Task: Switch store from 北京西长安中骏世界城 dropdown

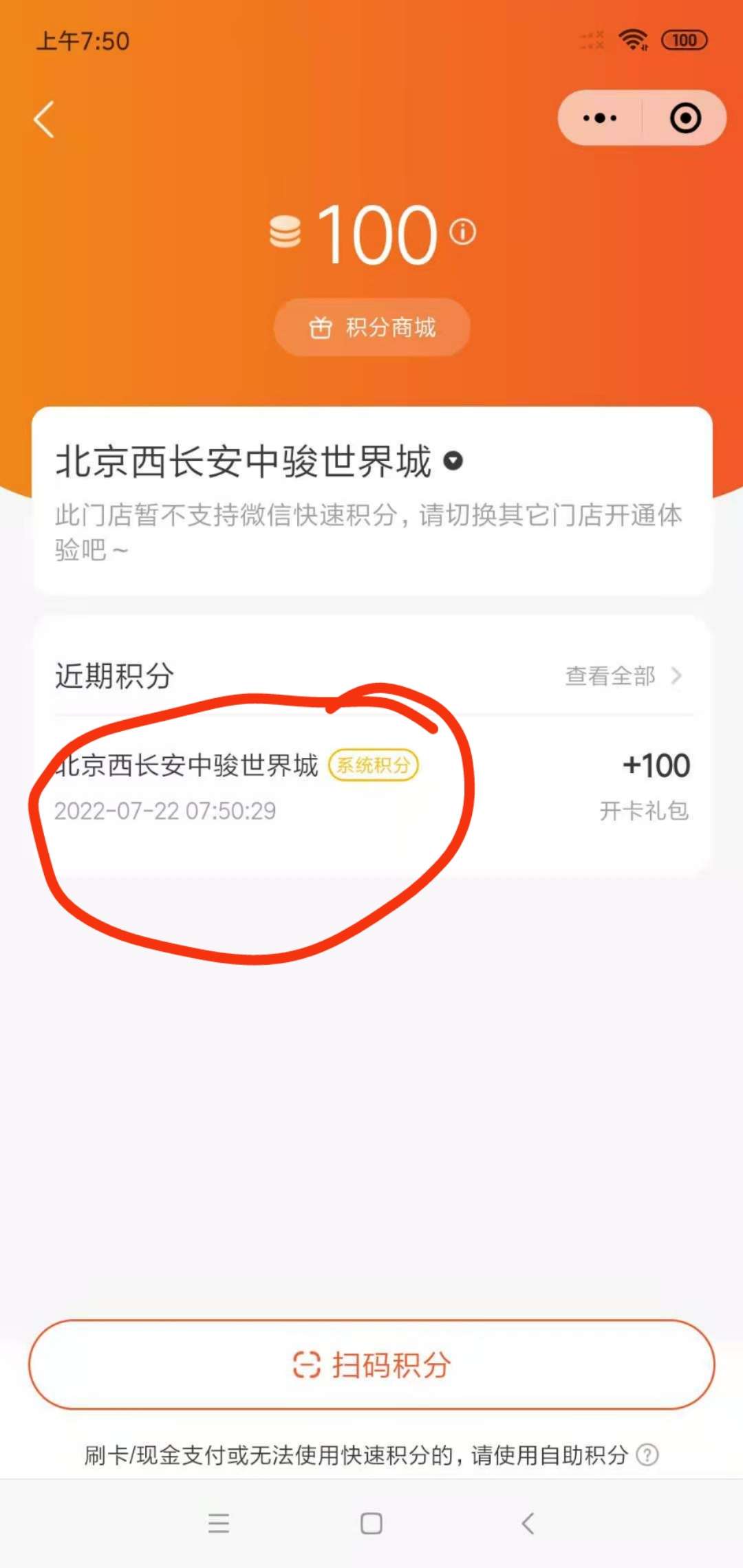Action: click(x=453, y=461)
